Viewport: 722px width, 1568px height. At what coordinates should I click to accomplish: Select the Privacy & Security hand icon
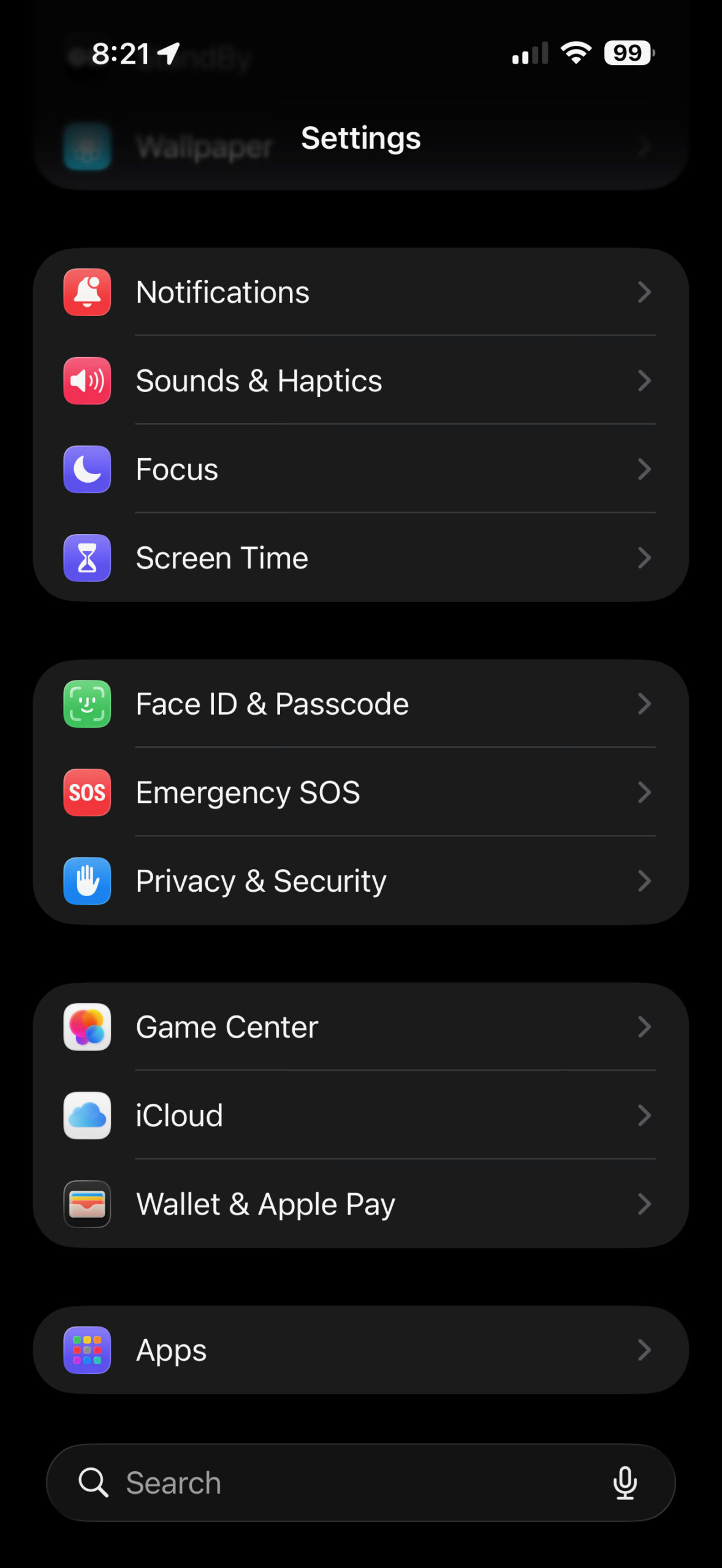point(86,882)
